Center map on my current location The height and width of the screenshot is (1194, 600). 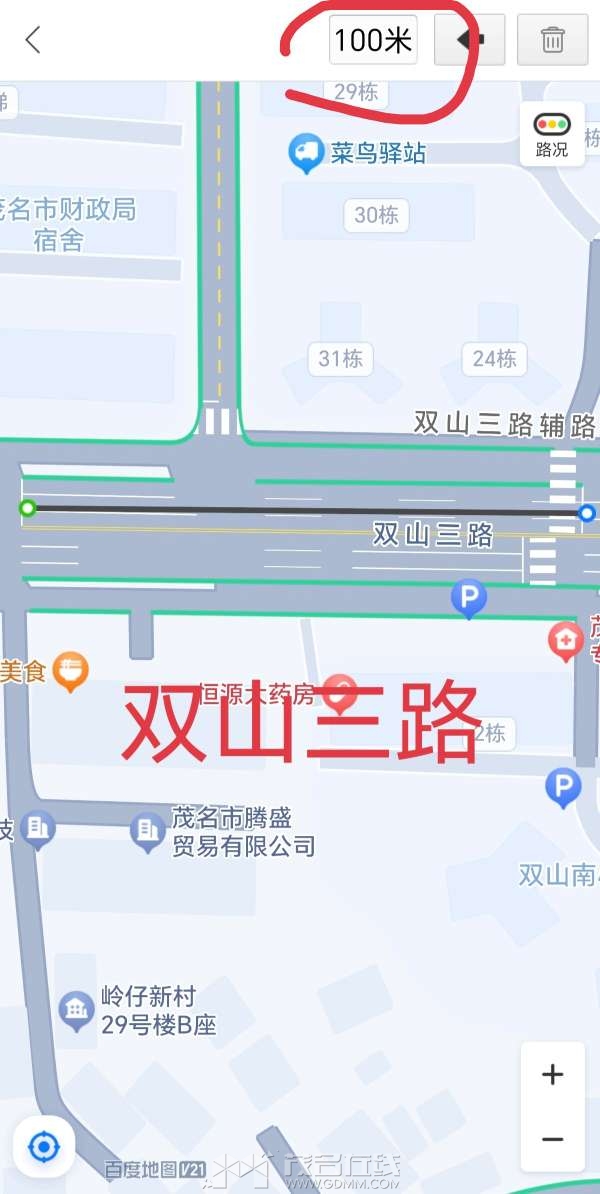(43, 1146)
